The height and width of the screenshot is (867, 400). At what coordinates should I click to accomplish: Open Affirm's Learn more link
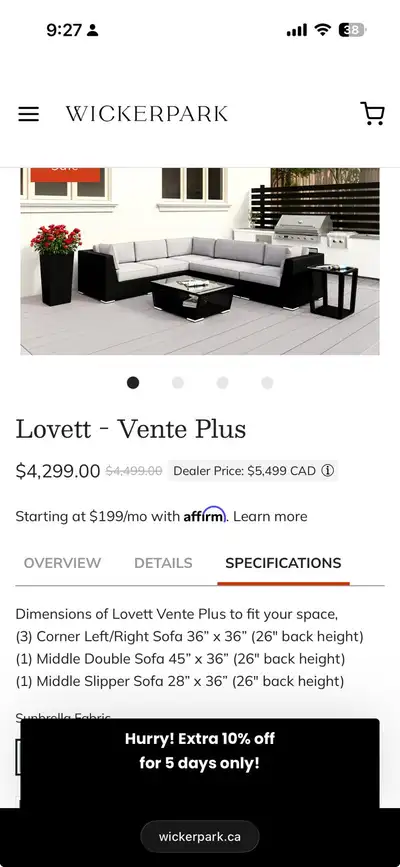pyautogui.click(x=270, y=516)
